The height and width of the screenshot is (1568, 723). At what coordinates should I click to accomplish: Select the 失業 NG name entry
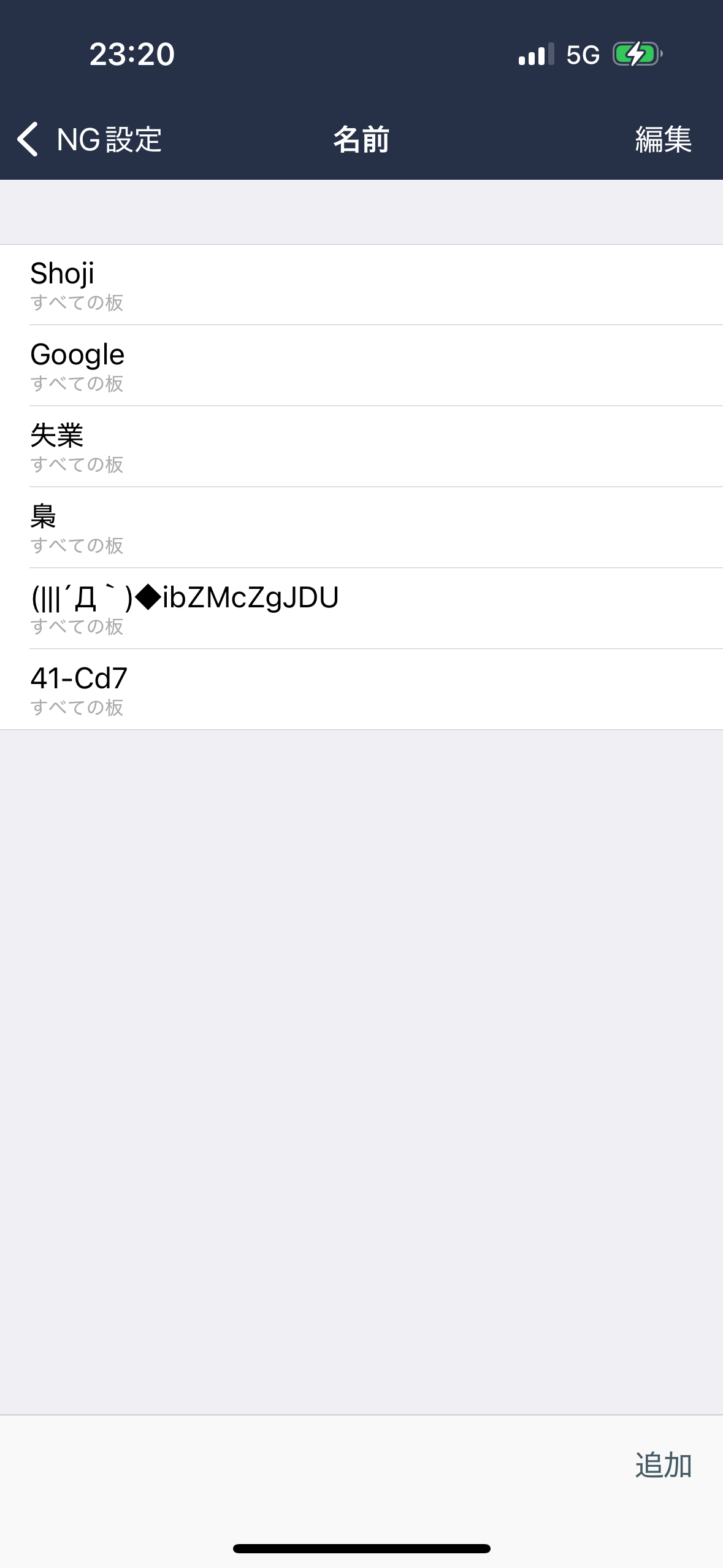(361, 447)
